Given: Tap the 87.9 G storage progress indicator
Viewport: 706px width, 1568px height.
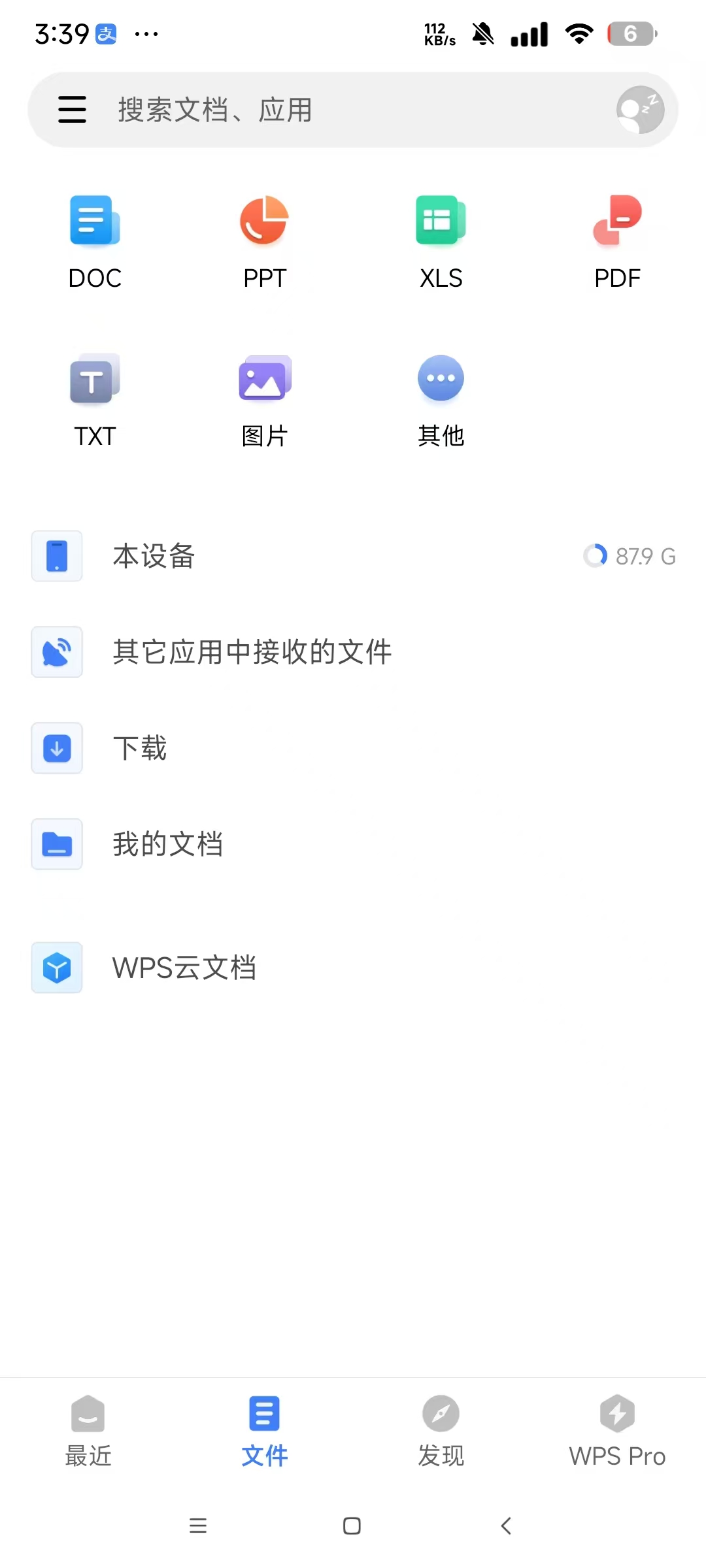Looking at the screenshot, I should [629, 556].
